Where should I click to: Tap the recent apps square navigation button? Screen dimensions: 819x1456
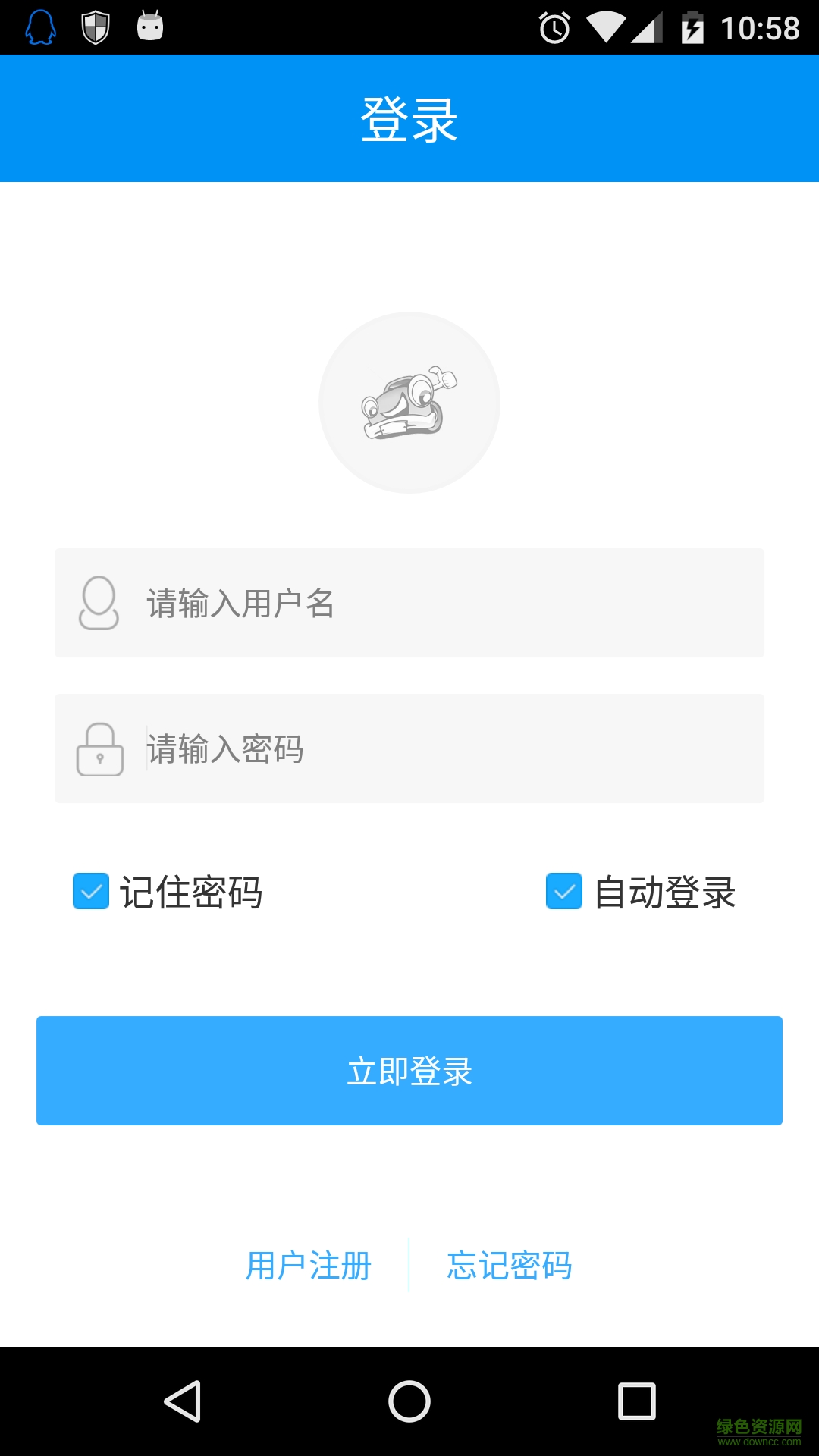point(634,1401)
